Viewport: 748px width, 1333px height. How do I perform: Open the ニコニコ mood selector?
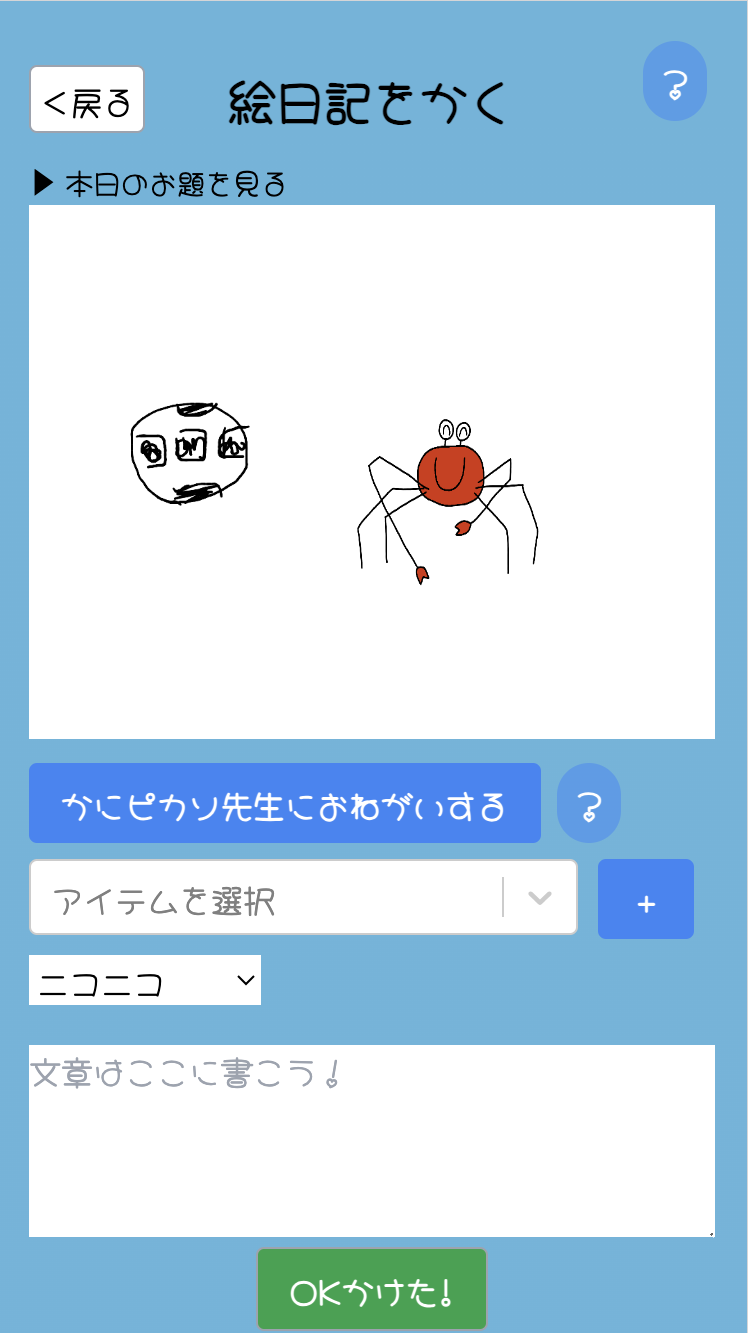tap(145, 981)
